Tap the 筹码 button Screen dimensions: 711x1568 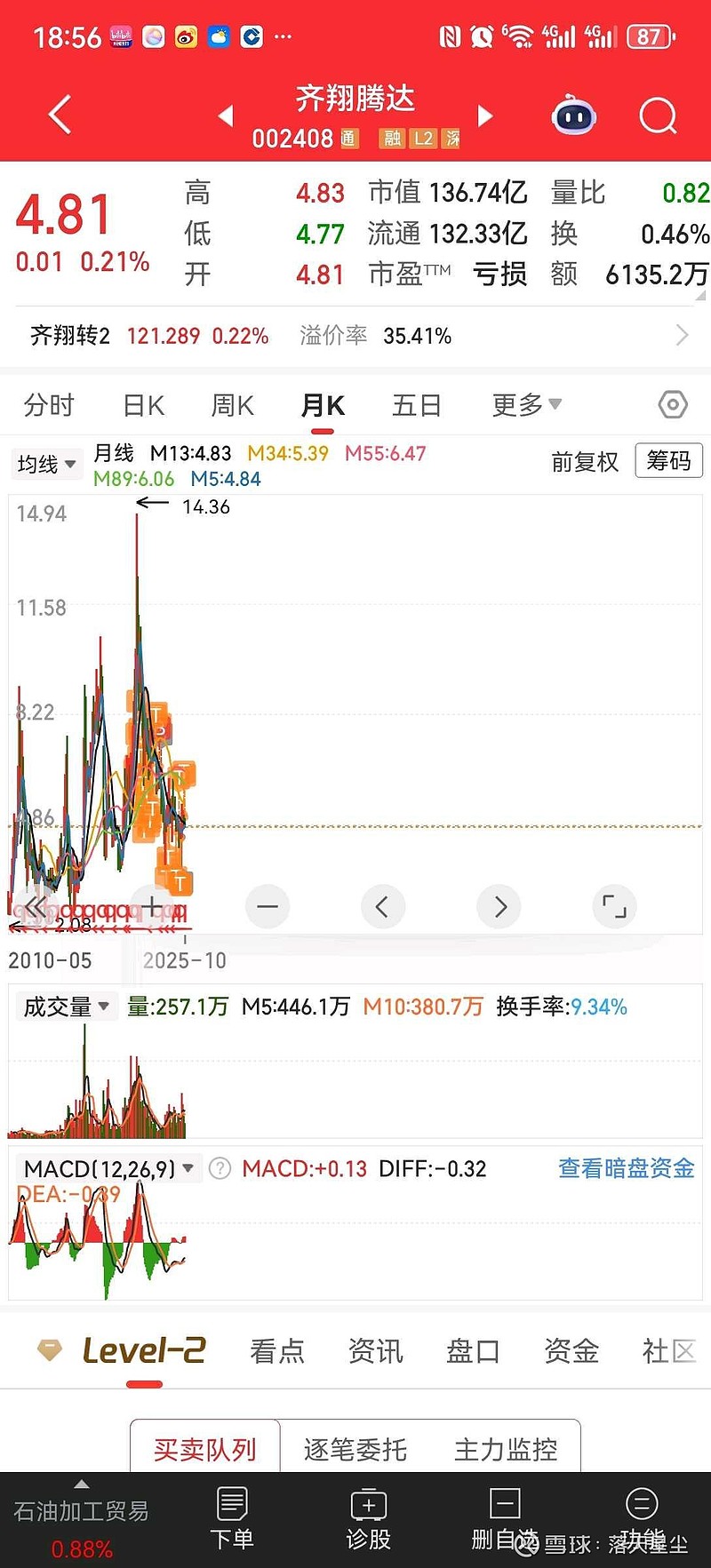pyautogui.click(x=668, y=461)
